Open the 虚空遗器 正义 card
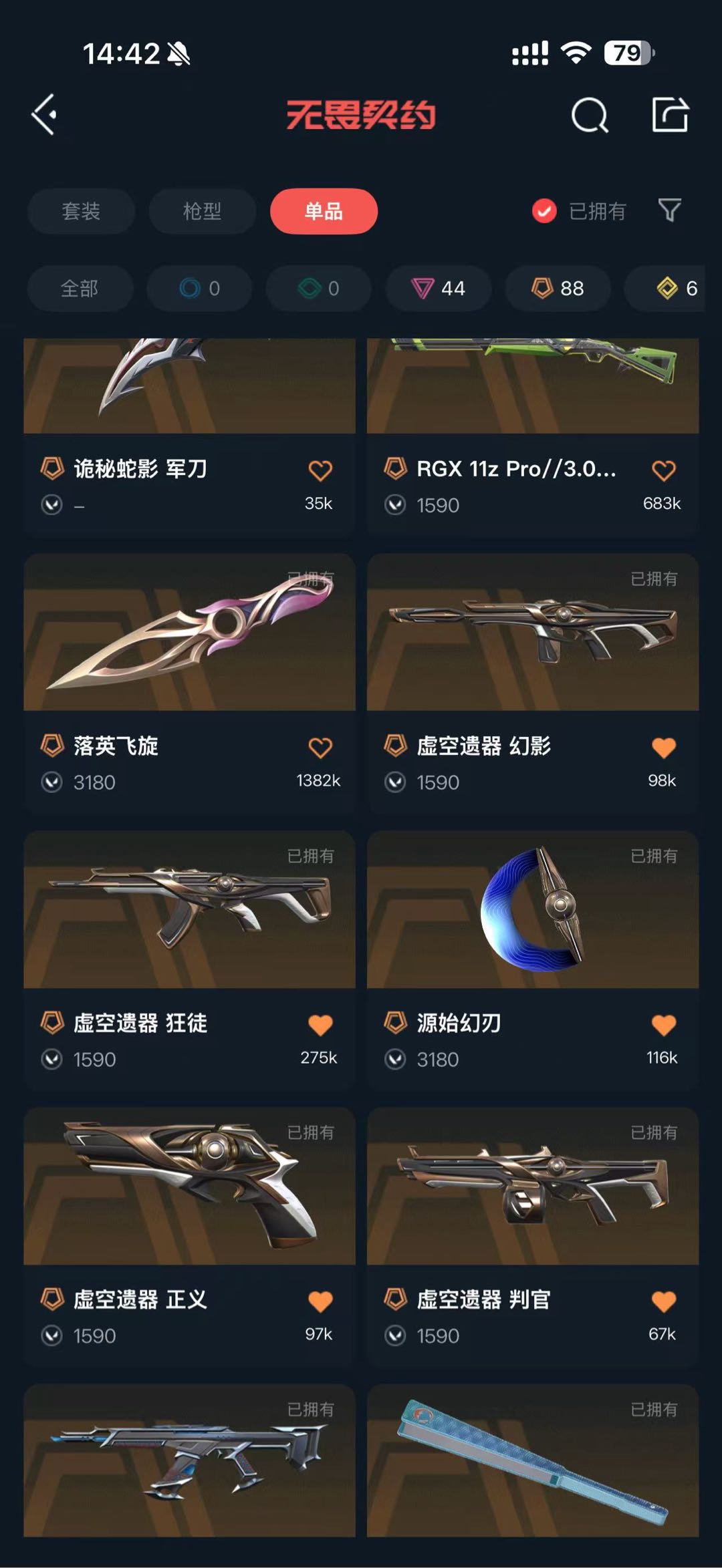The height and width of the screenshot is (1568, 722). point(190,1237)
